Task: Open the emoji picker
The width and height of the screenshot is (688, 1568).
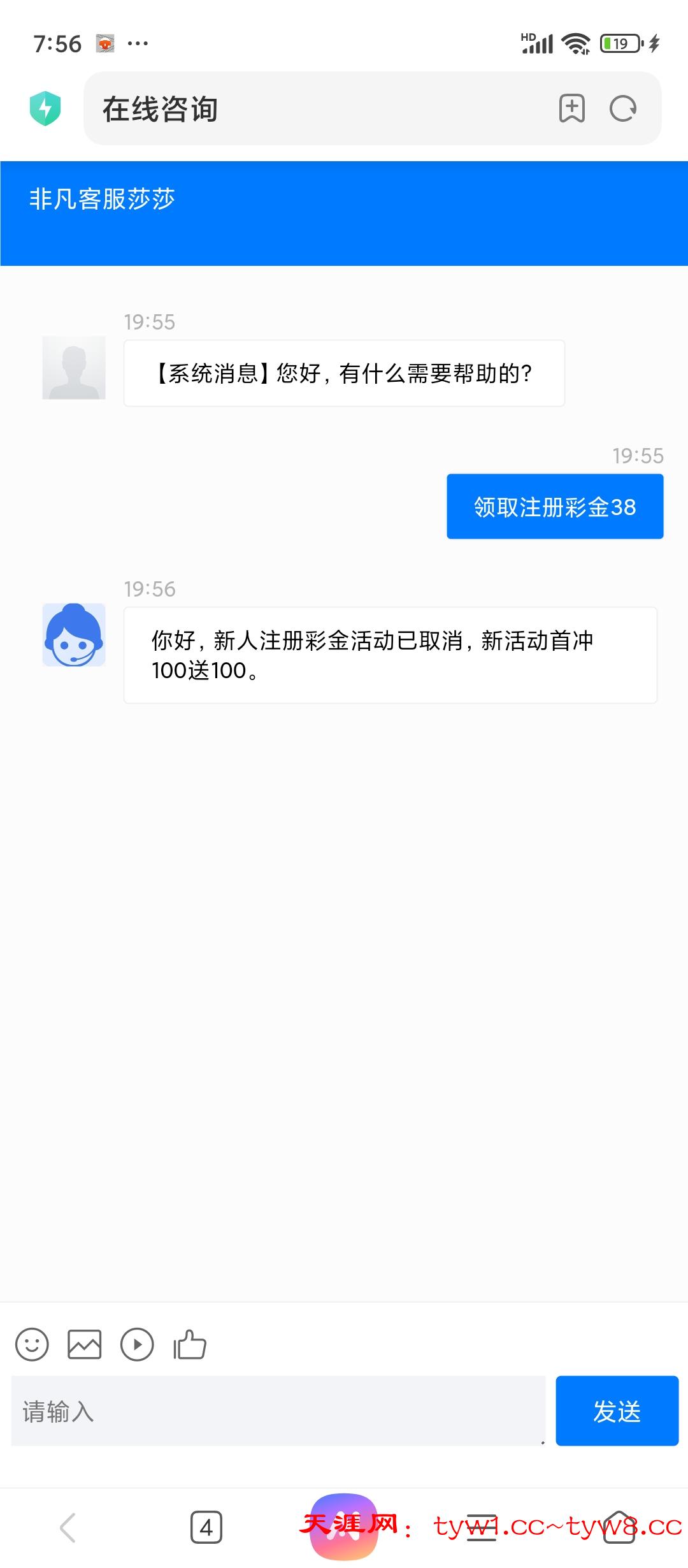Action: coord(32,1345)
